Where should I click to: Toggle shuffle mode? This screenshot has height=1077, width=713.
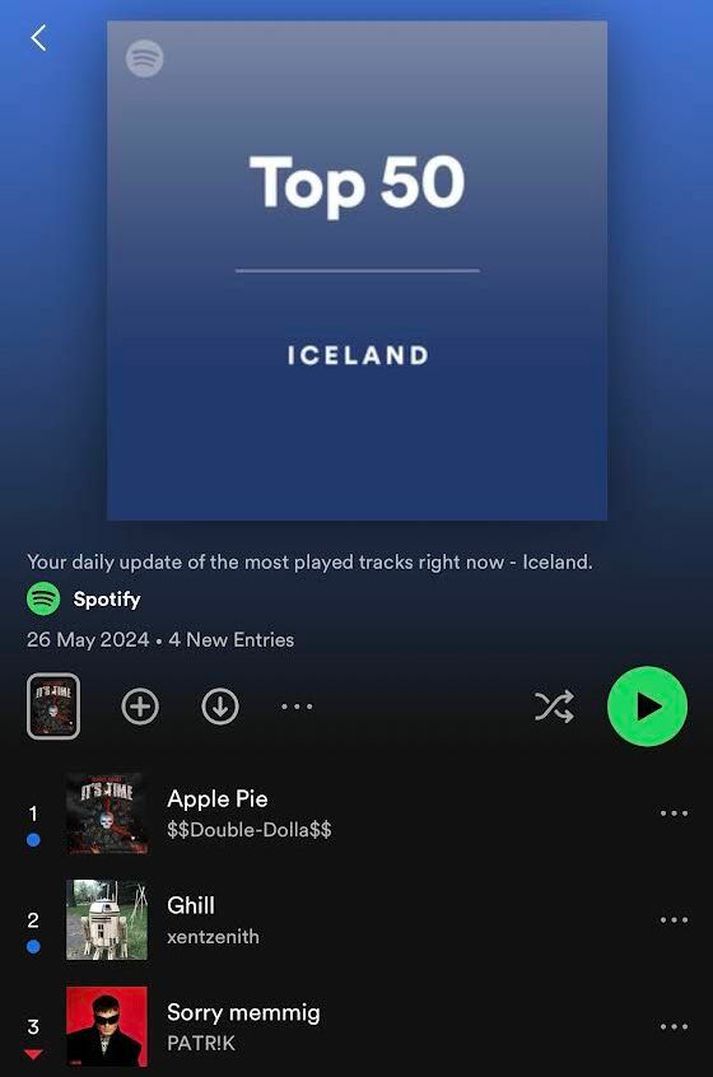(554, 707)
